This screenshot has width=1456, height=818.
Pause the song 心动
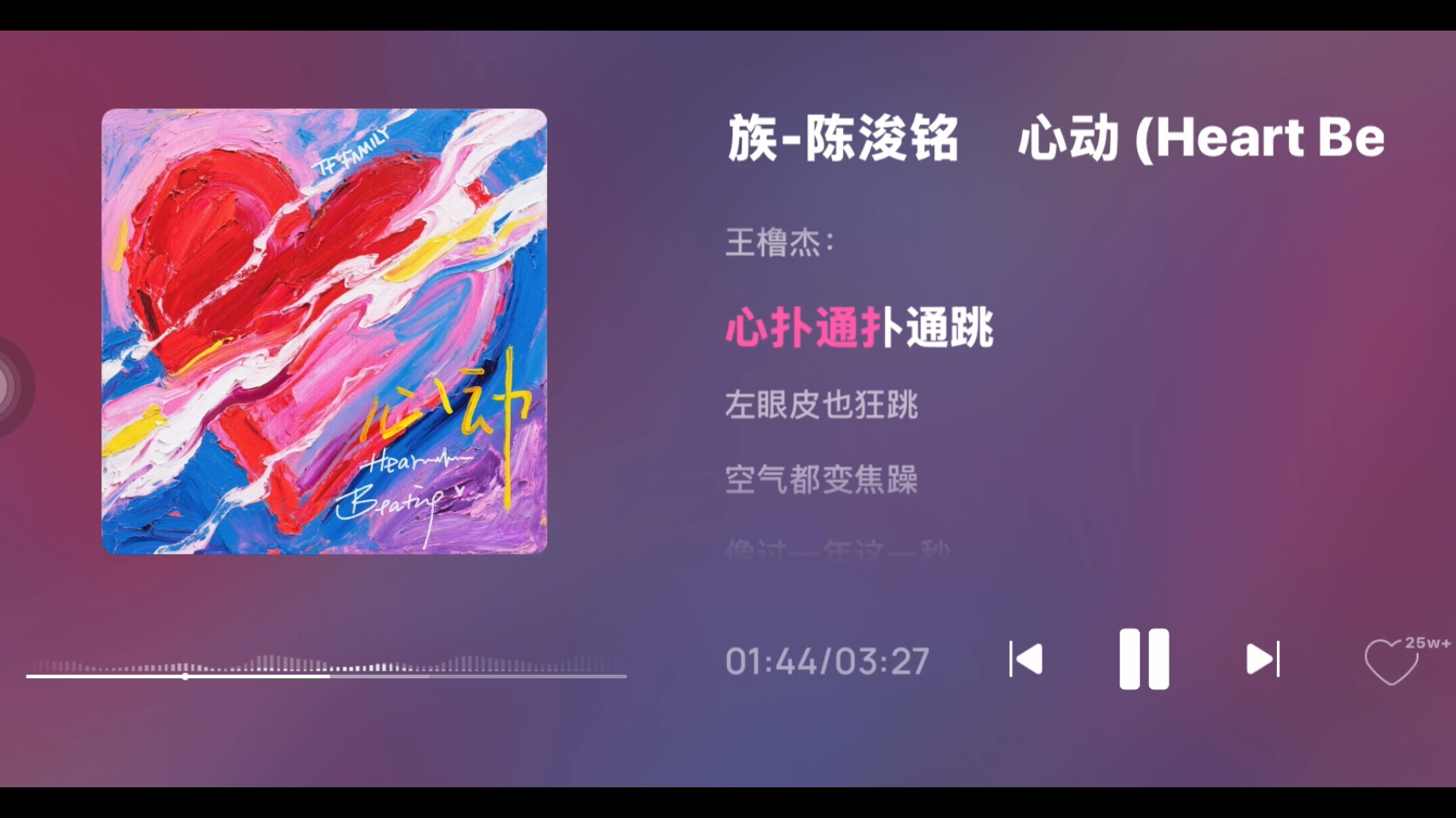click(1144, 659)
